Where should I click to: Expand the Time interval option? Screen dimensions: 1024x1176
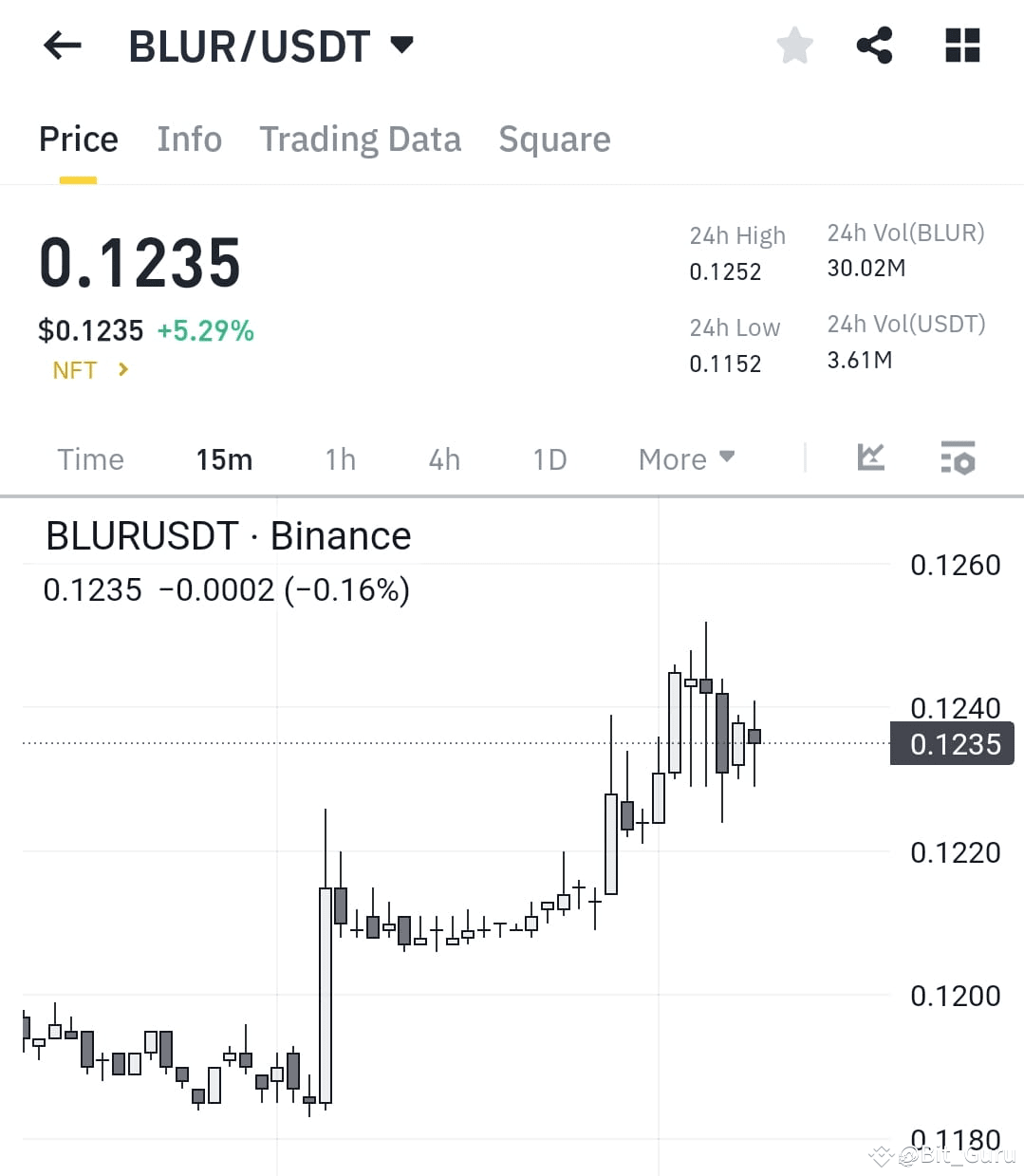(x=90, y=458)
